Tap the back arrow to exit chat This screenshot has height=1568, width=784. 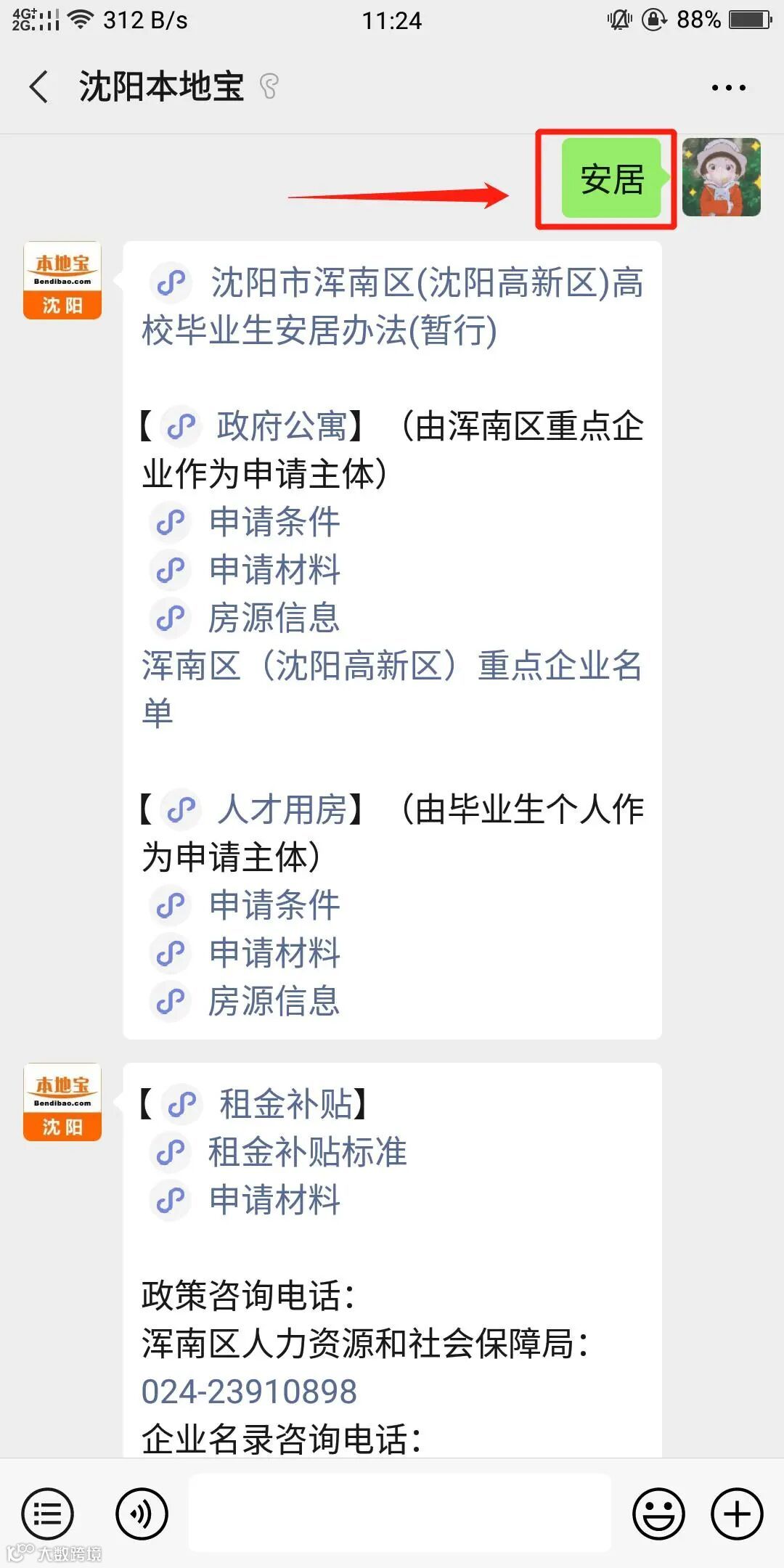tap(38, 86)
